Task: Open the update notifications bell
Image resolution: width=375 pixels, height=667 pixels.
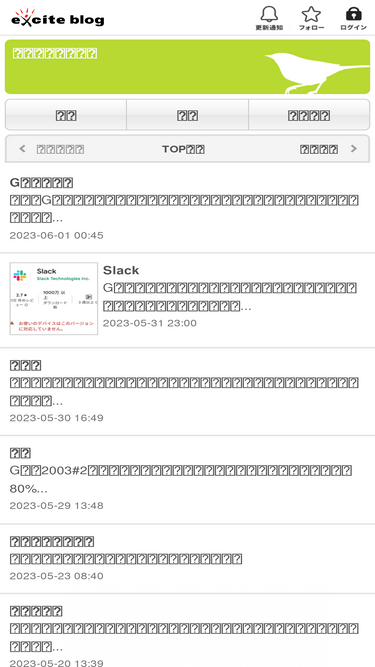Action: pos(269,18)
